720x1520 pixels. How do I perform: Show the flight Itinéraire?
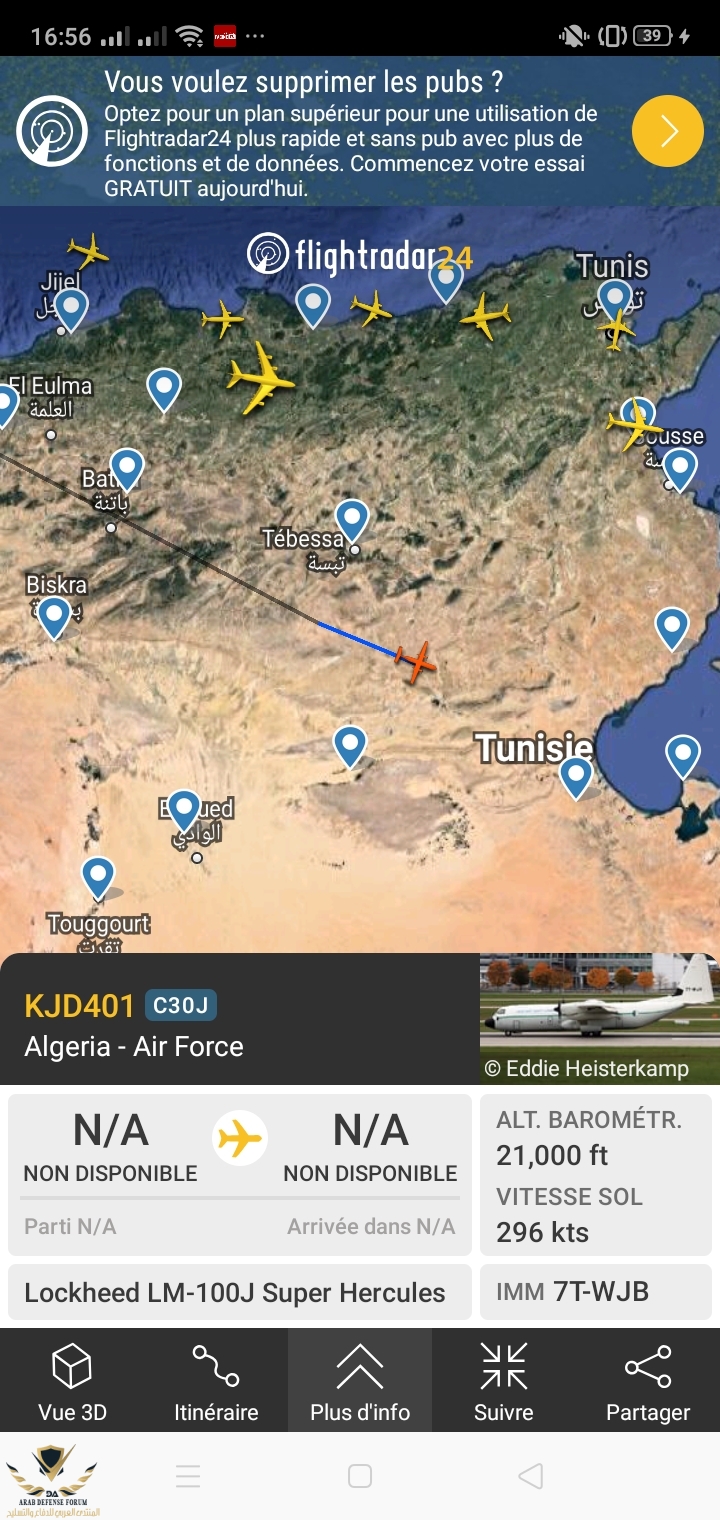216,1381
